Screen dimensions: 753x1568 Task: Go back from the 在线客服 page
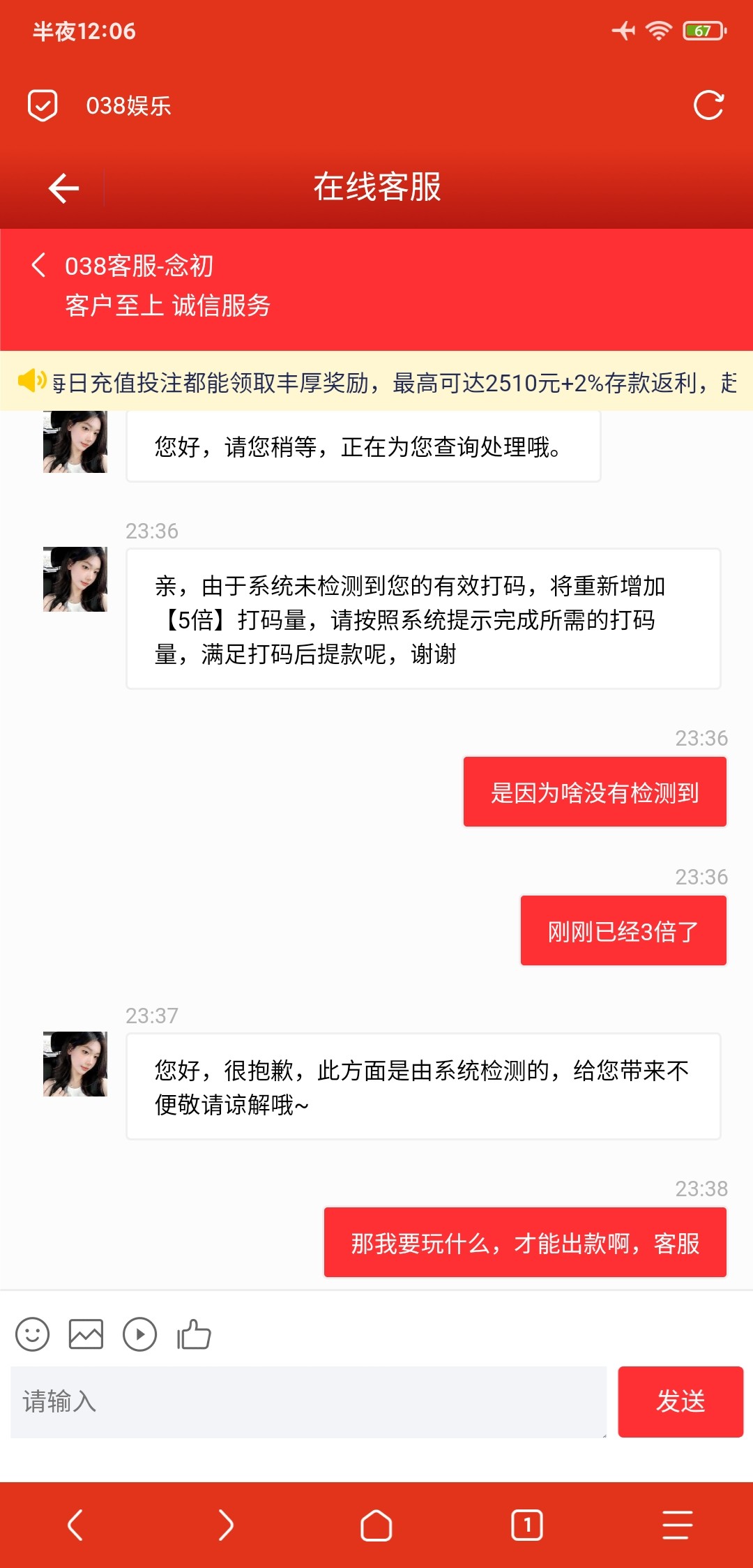63,188
